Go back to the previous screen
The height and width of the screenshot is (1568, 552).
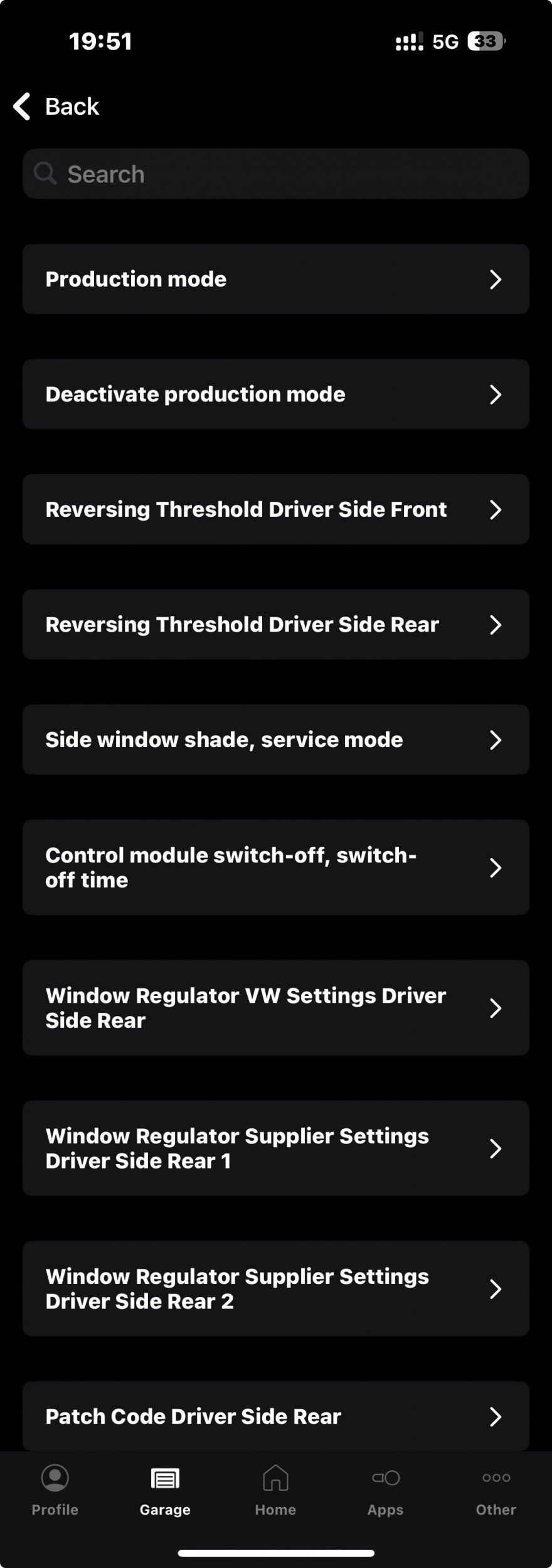pos(56,107)
